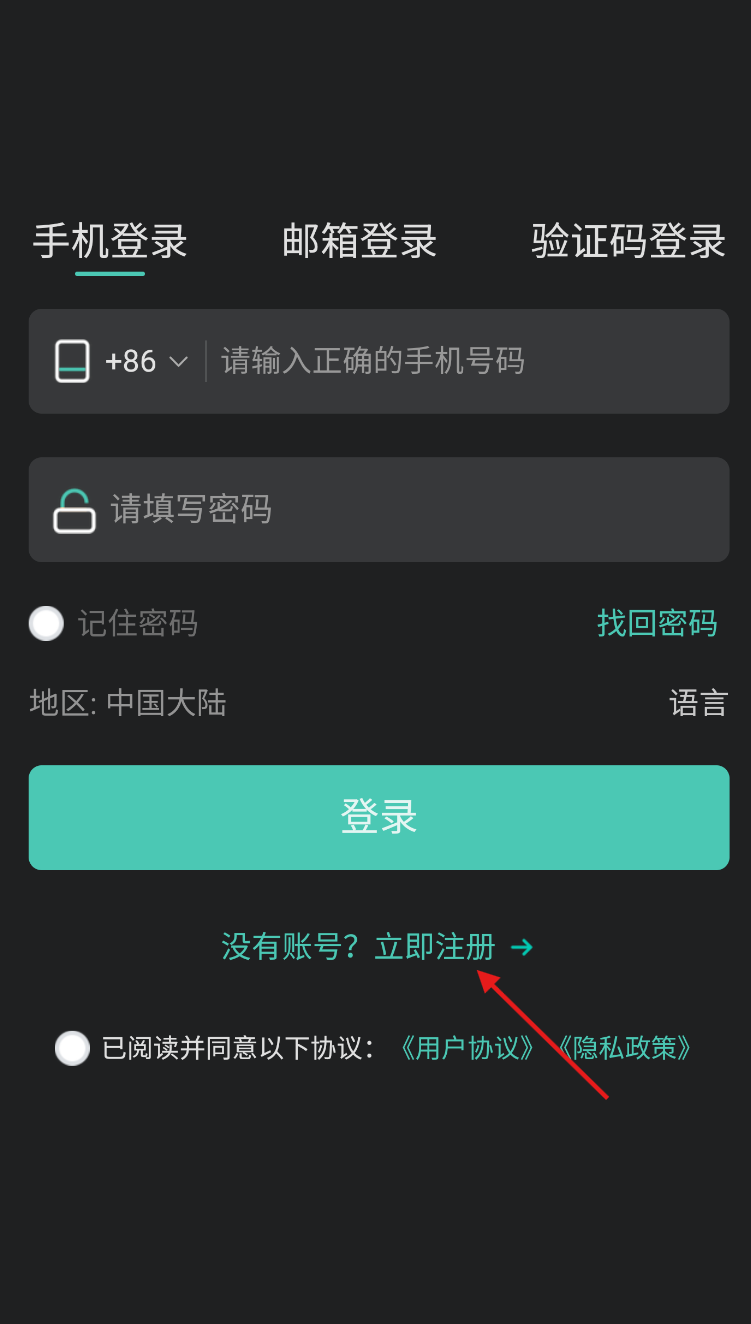Go to 没有账号？立即注册
The height and width of the screenshot is (1324, 751).
click(377, 947)
